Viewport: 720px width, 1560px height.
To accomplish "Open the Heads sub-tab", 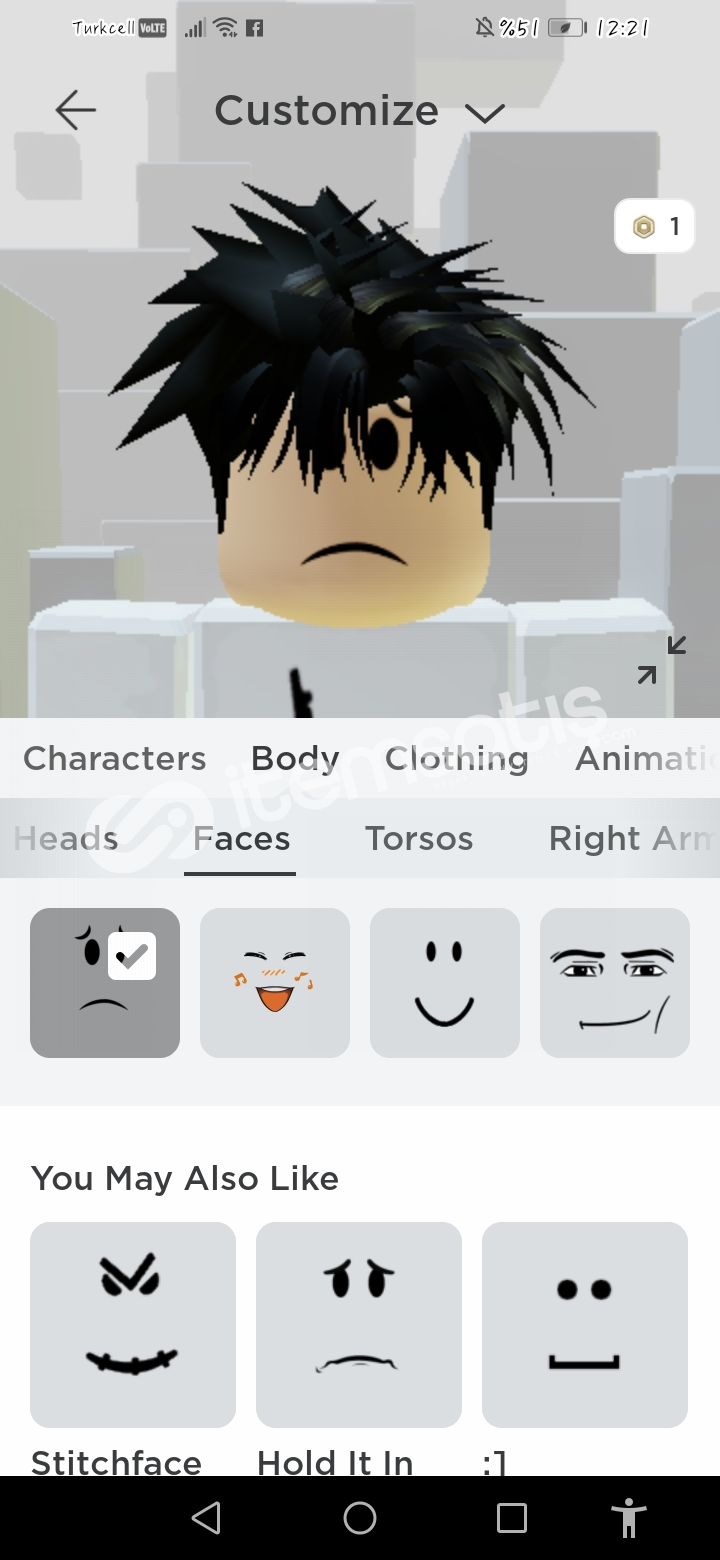I will [66, 838].
